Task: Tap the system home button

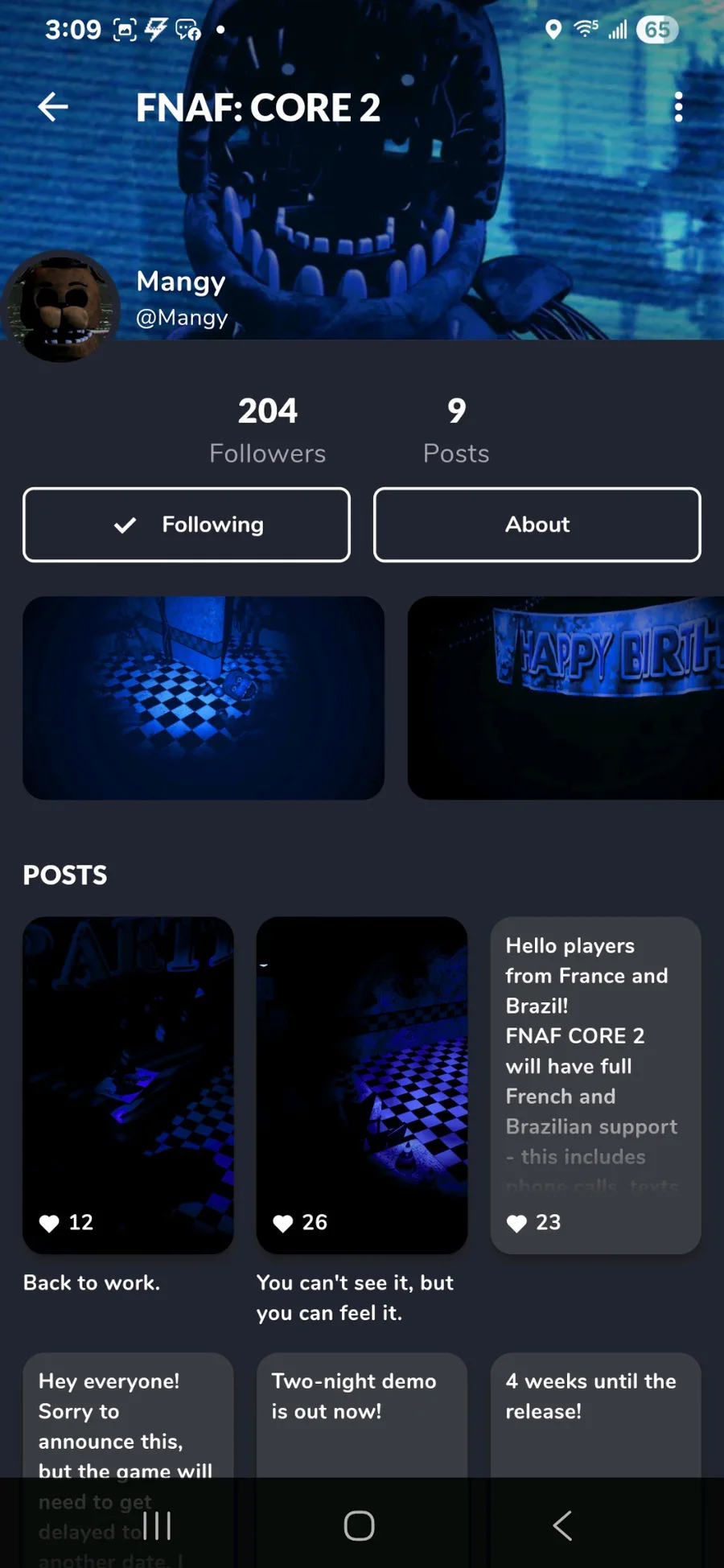Action: tap(359, 1525)
